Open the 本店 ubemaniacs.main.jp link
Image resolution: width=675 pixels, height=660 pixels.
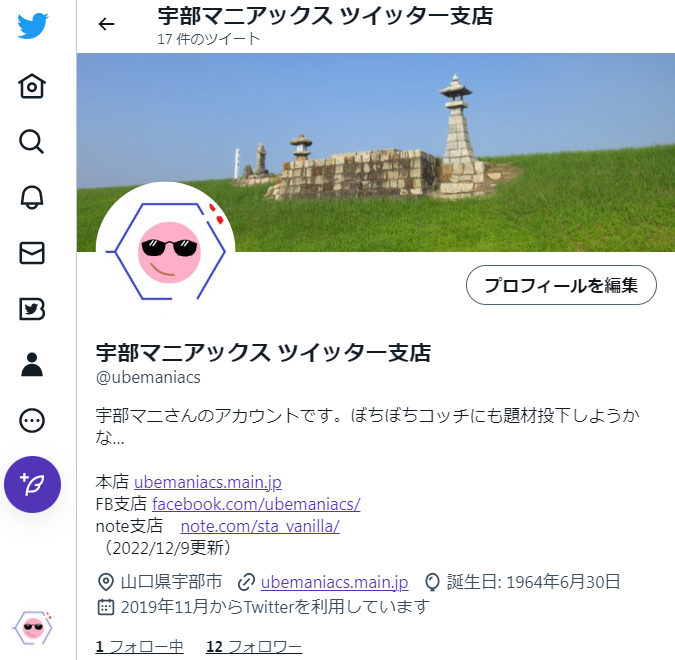click(208, 481)
